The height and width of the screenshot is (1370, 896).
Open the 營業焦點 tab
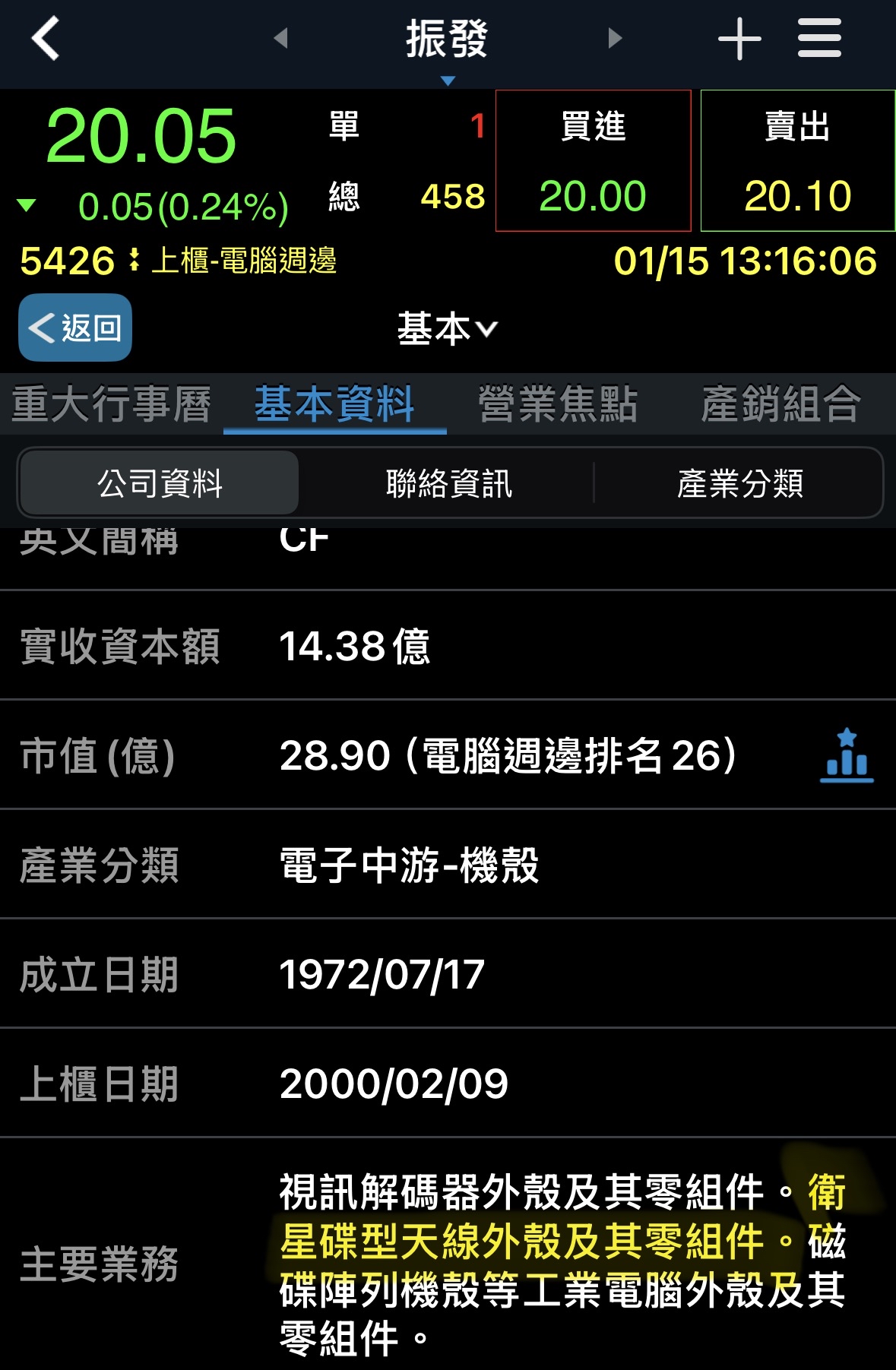click(x=558, y=403)
